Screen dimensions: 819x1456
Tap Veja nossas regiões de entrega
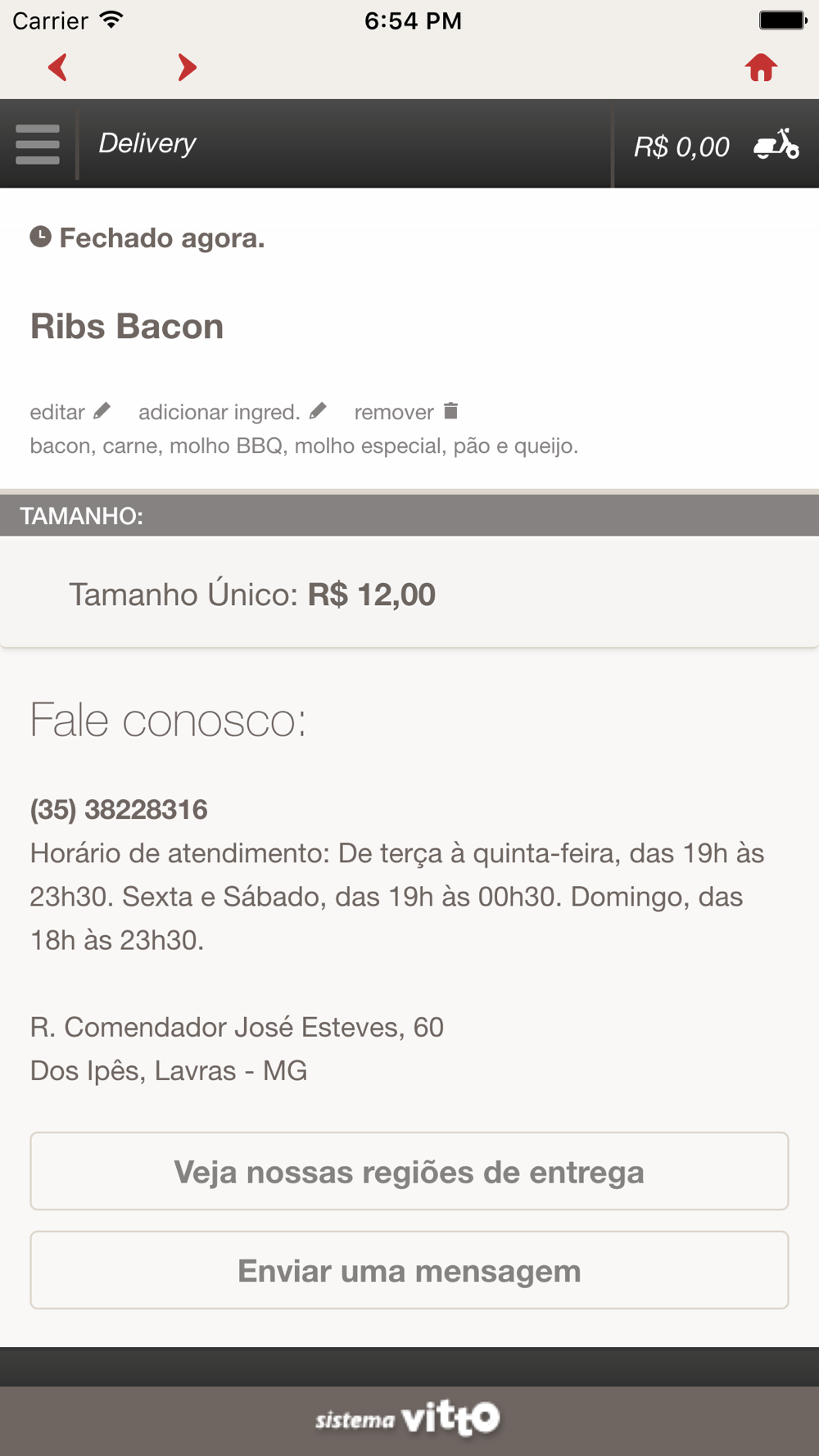tap(409, 1171)
